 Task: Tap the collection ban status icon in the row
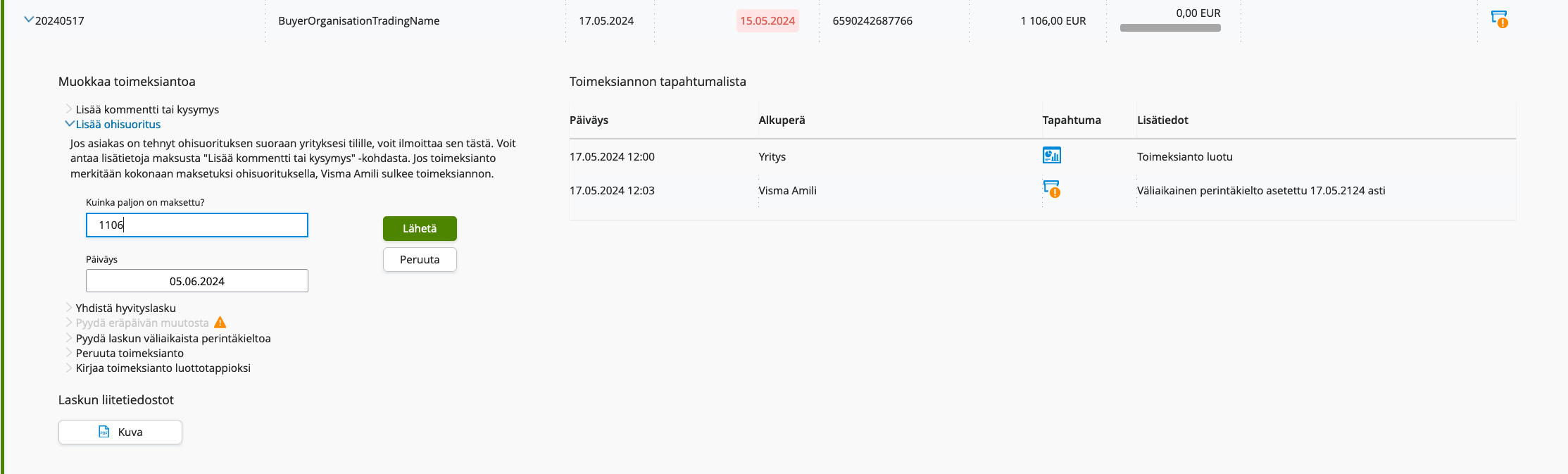pyautogui.click(x=1499, y=19)
